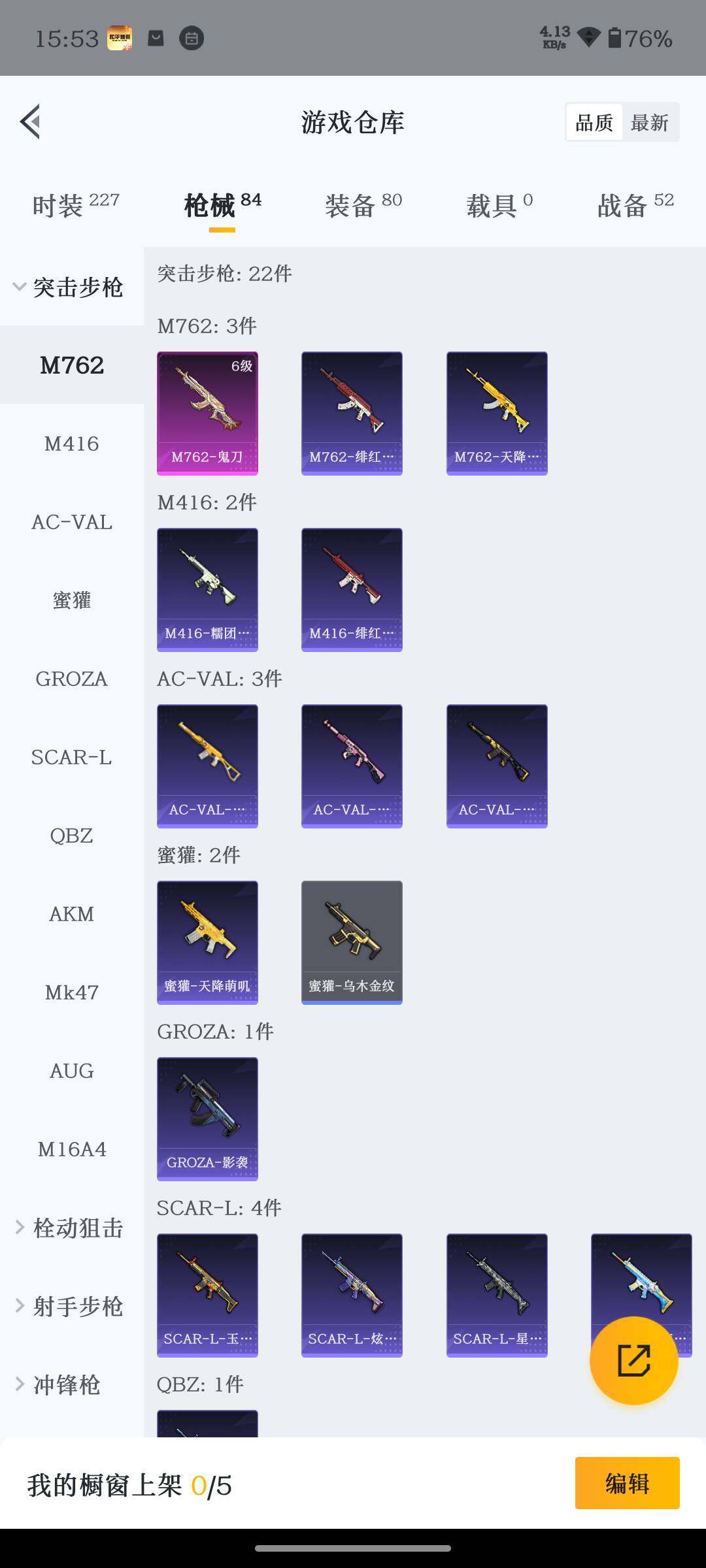
Task: Switch to the 装备 tab
Action: click(363, 205)
